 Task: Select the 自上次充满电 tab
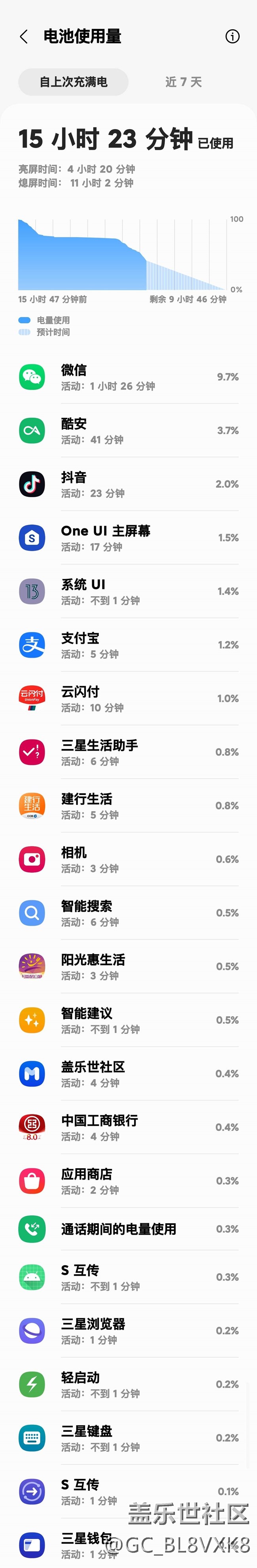(x=74, y=82)
